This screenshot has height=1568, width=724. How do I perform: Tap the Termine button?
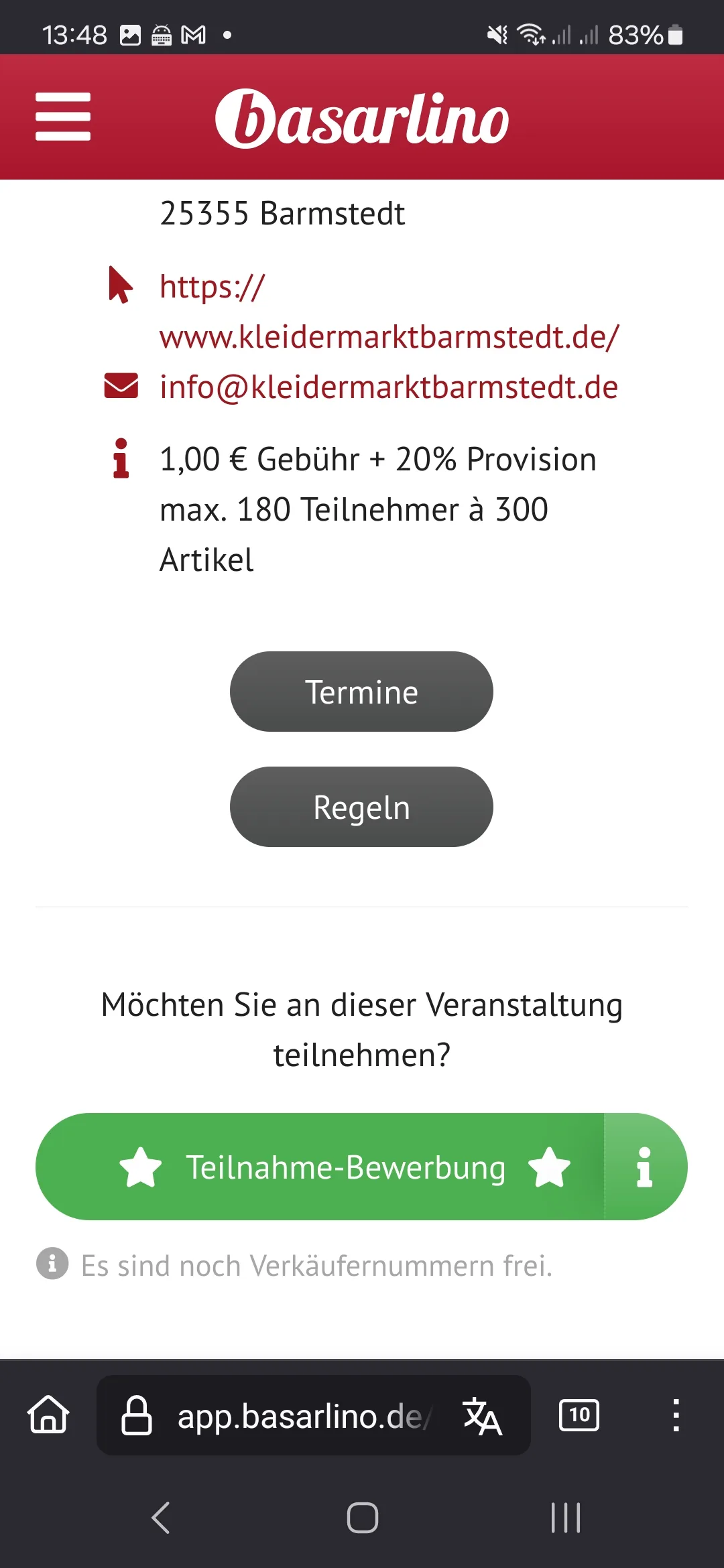pyautogui.click(x=361, y=692)
